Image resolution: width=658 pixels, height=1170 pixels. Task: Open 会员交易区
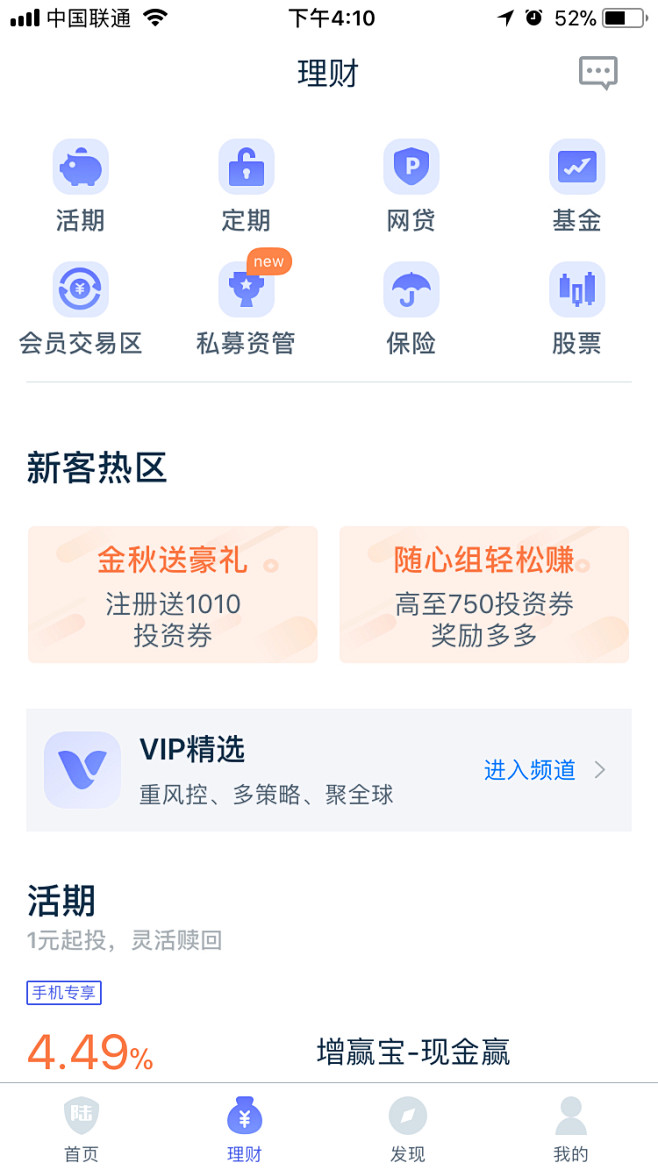tap(81, 309)
